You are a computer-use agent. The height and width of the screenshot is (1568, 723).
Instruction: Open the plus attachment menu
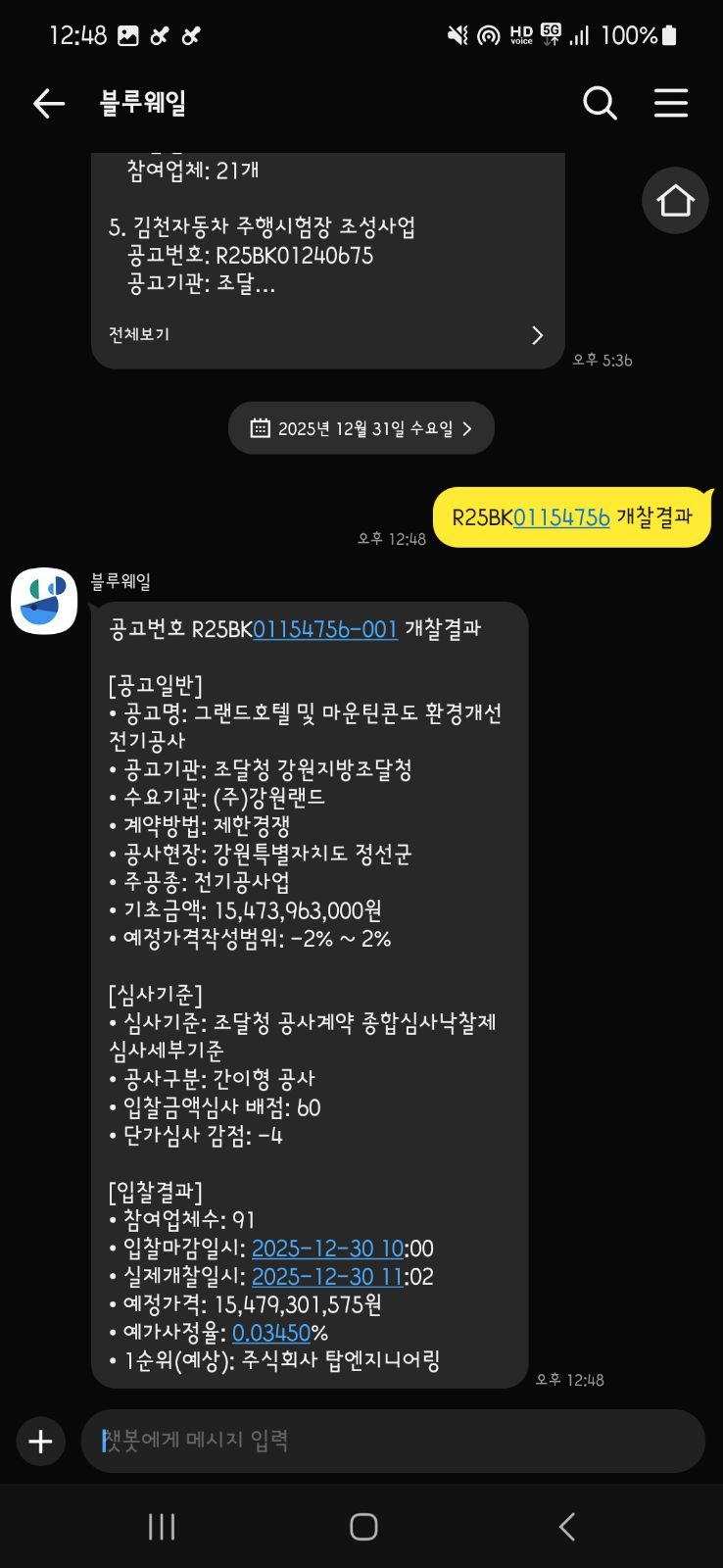pos(41,1442)
